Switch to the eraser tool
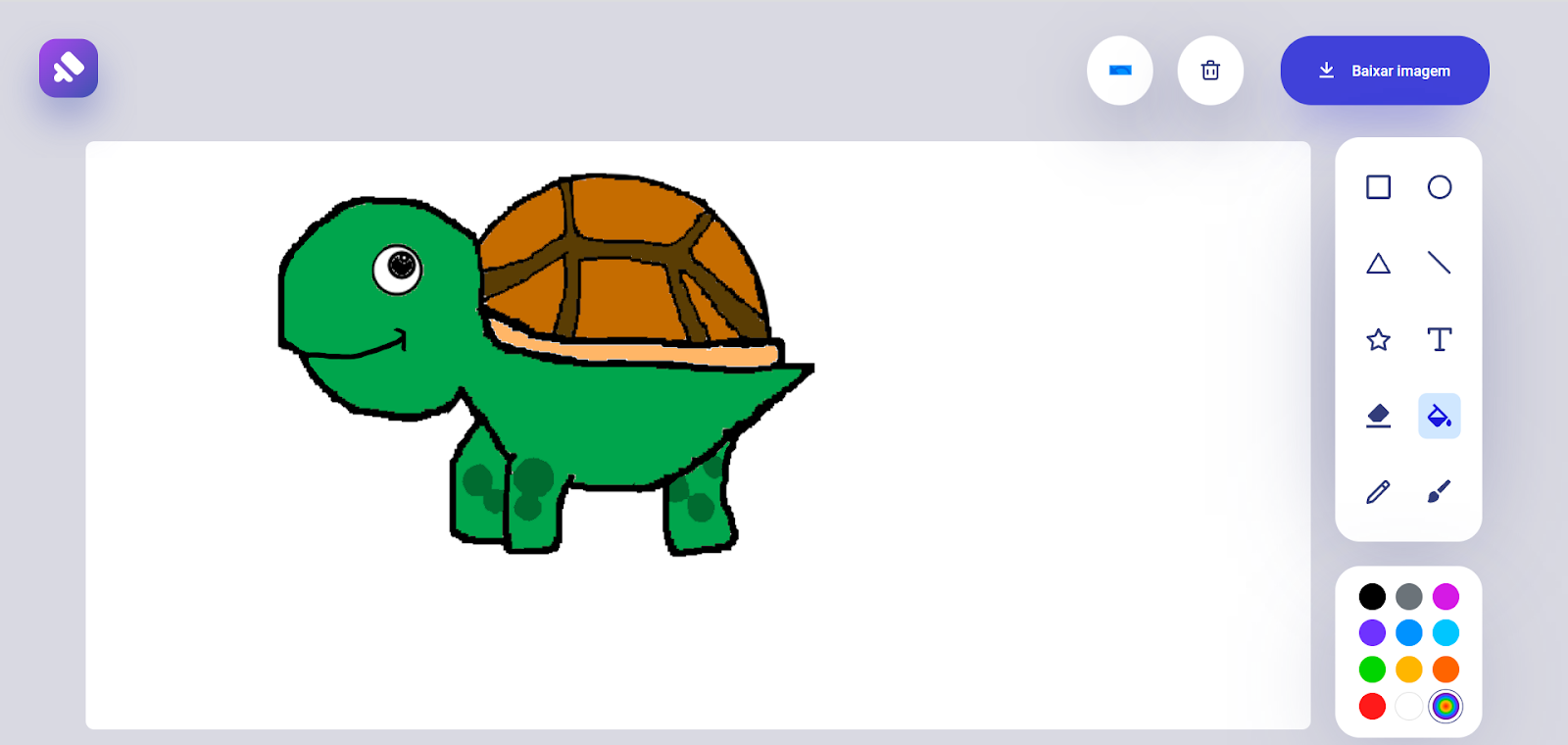The height and width of the screenshot is (745, 1568). pyautogui.click(x=1378, y=416)
